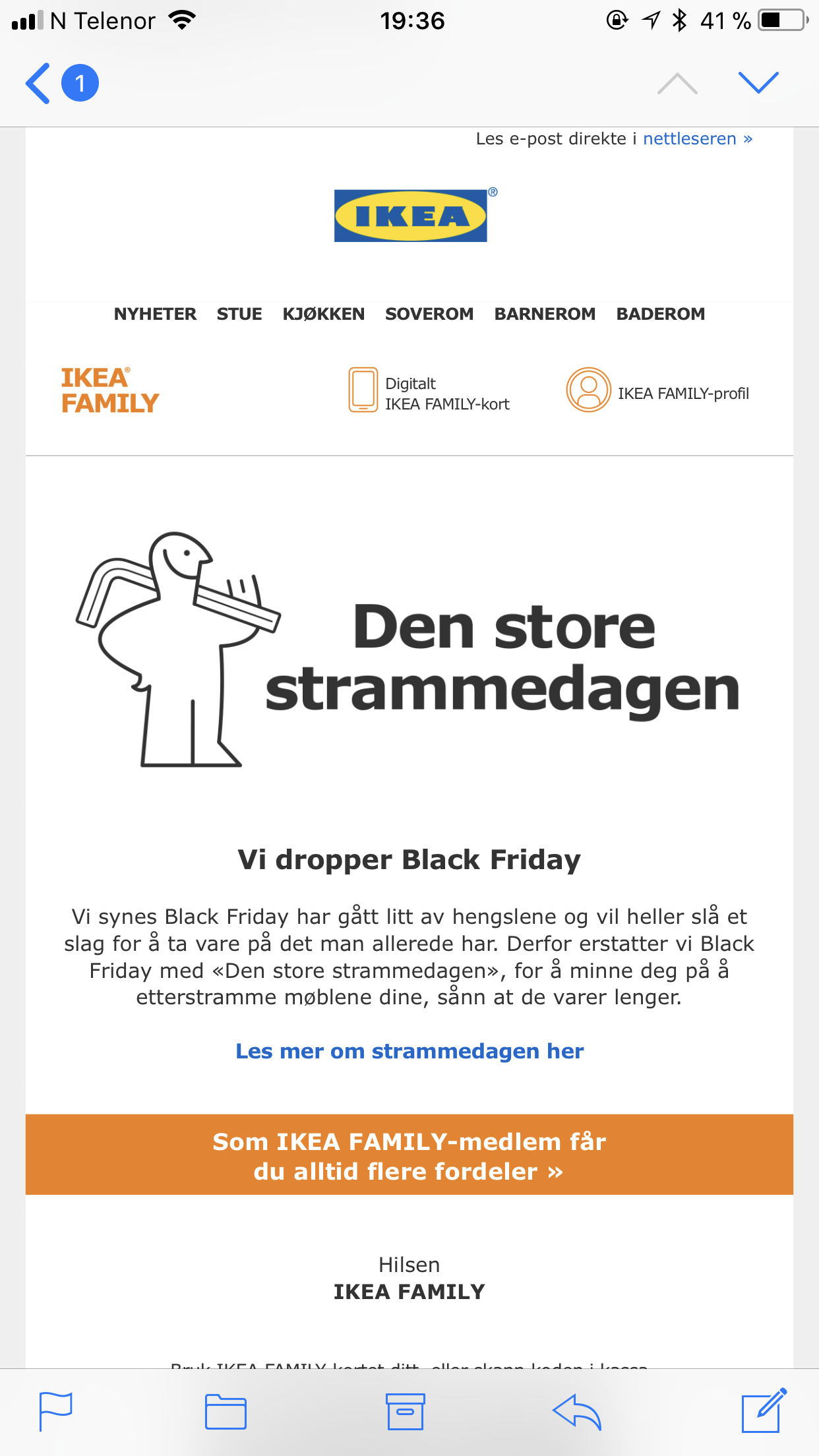Go back to the mailbox list
The width and height of the screenshot is (819, 1456).
[61, 83]
